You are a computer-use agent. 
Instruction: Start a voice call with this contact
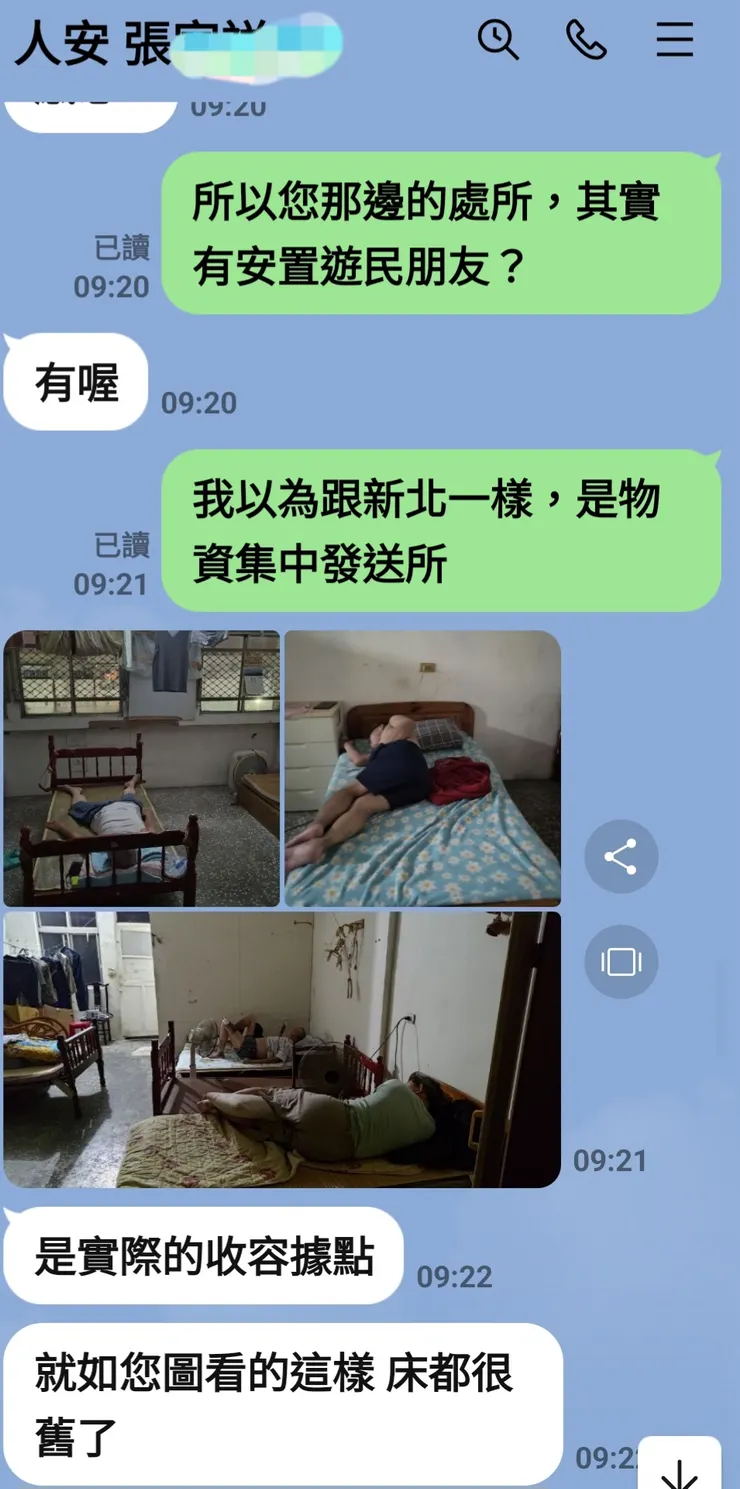coord(588,40)
